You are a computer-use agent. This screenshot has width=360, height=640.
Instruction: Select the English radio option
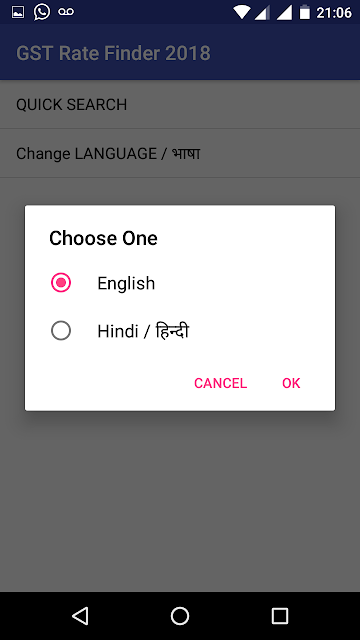[61, 283]
